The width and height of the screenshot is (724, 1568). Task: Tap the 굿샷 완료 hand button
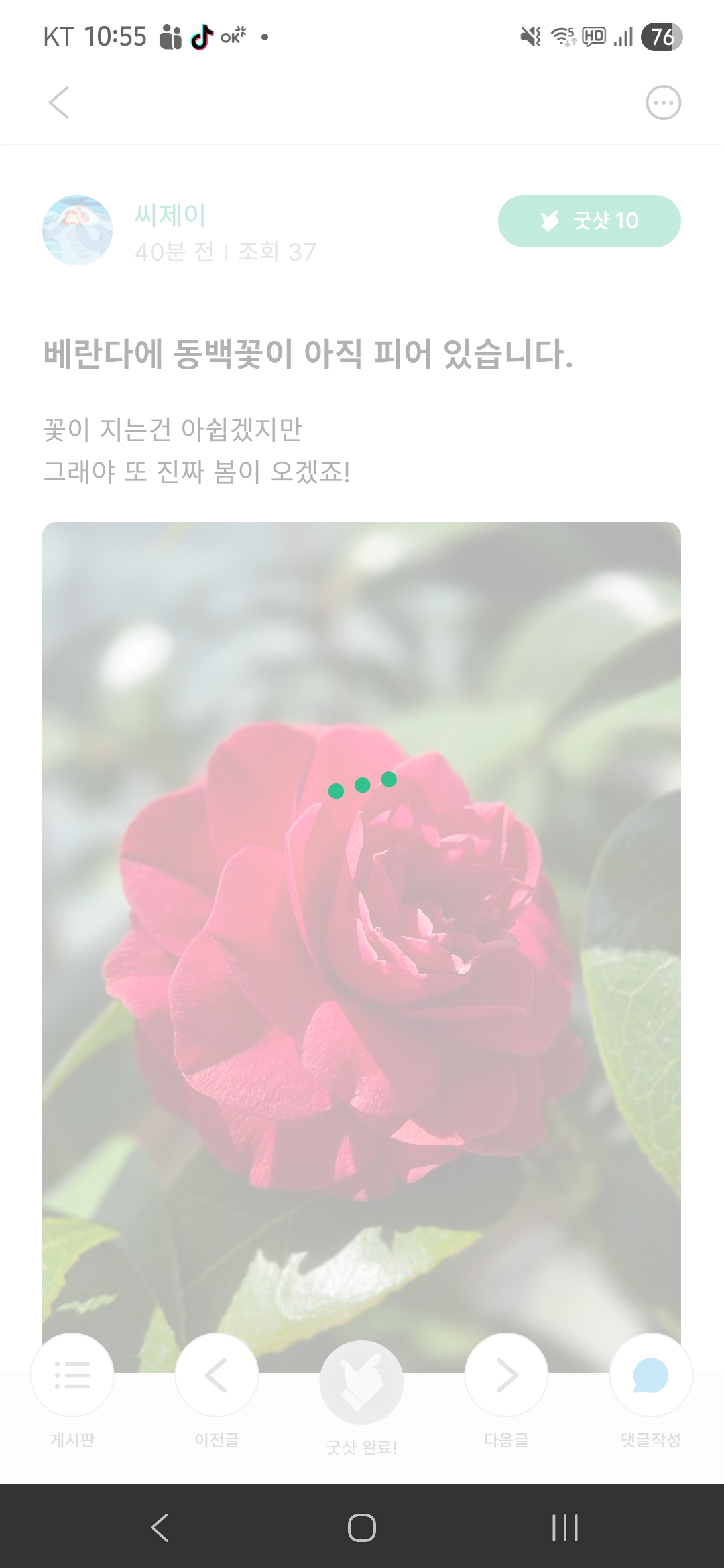pyautogui.click(x=361, y=1382)
